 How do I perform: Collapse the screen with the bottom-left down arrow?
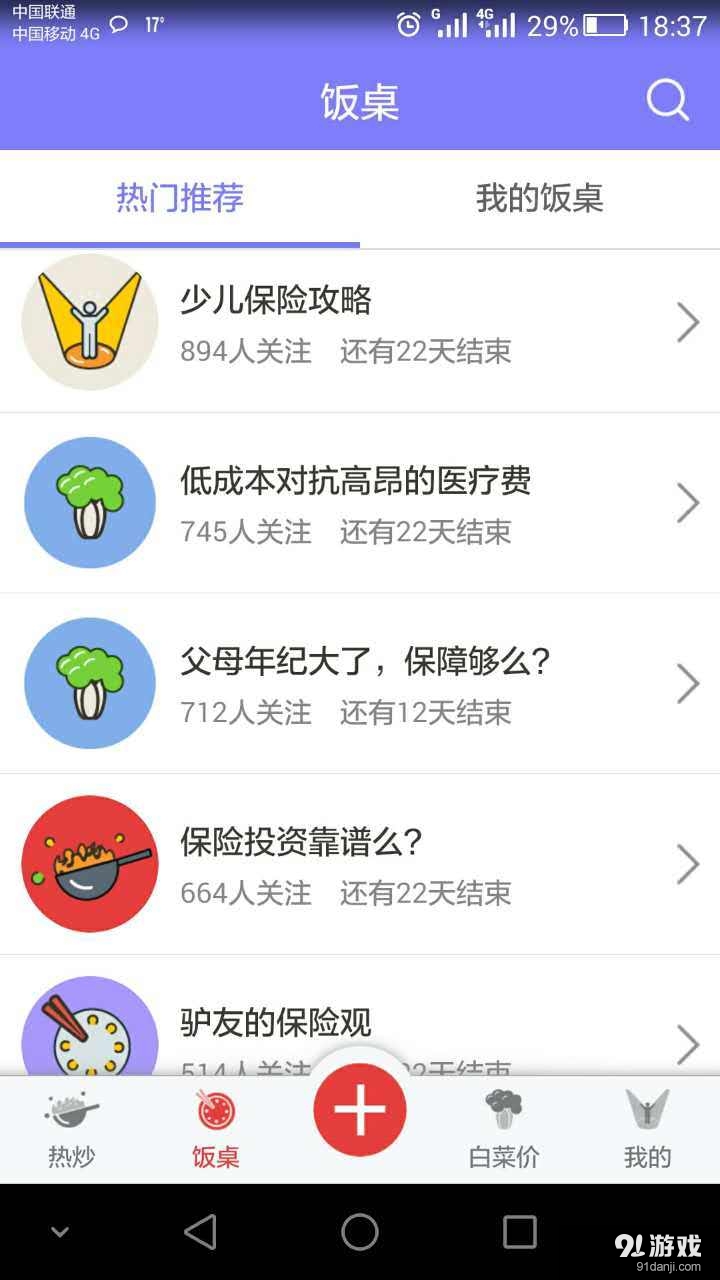tap(60, 1232)
